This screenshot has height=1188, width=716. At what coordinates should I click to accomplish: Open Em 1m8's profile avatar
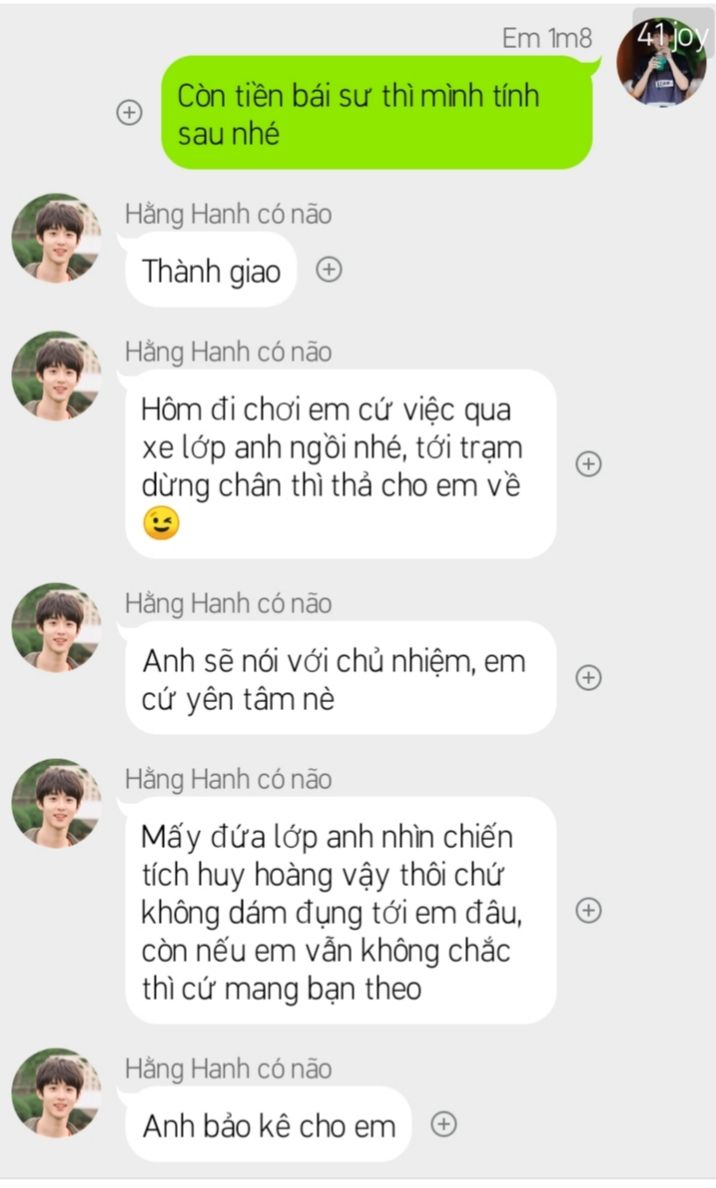[660, 62]
